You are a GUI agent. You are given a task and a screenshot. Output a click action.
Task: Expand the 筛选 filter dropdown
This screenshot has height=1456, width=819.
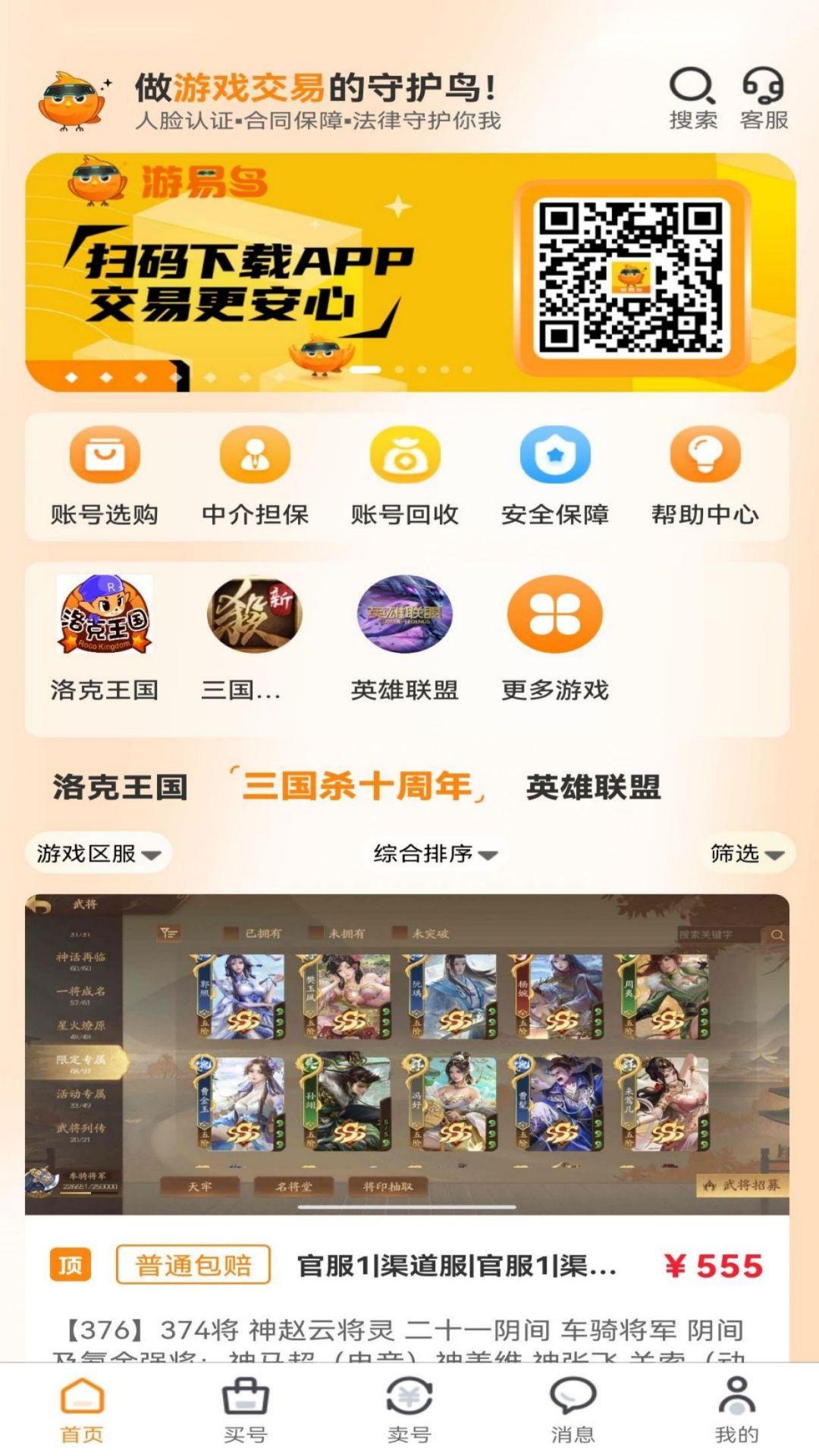click(x=746, y=854)
